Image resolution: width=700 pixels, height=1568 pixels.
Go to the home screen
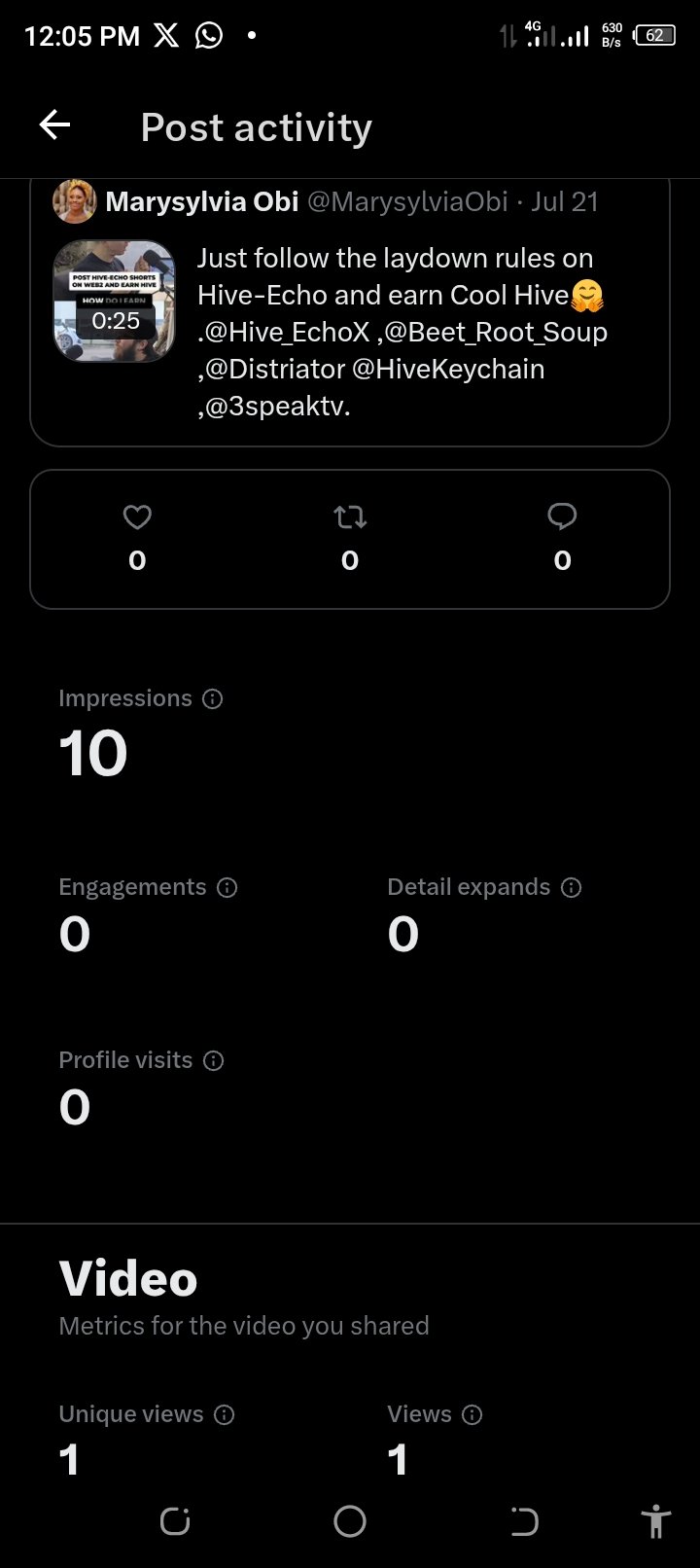[x=350, y=1520]
